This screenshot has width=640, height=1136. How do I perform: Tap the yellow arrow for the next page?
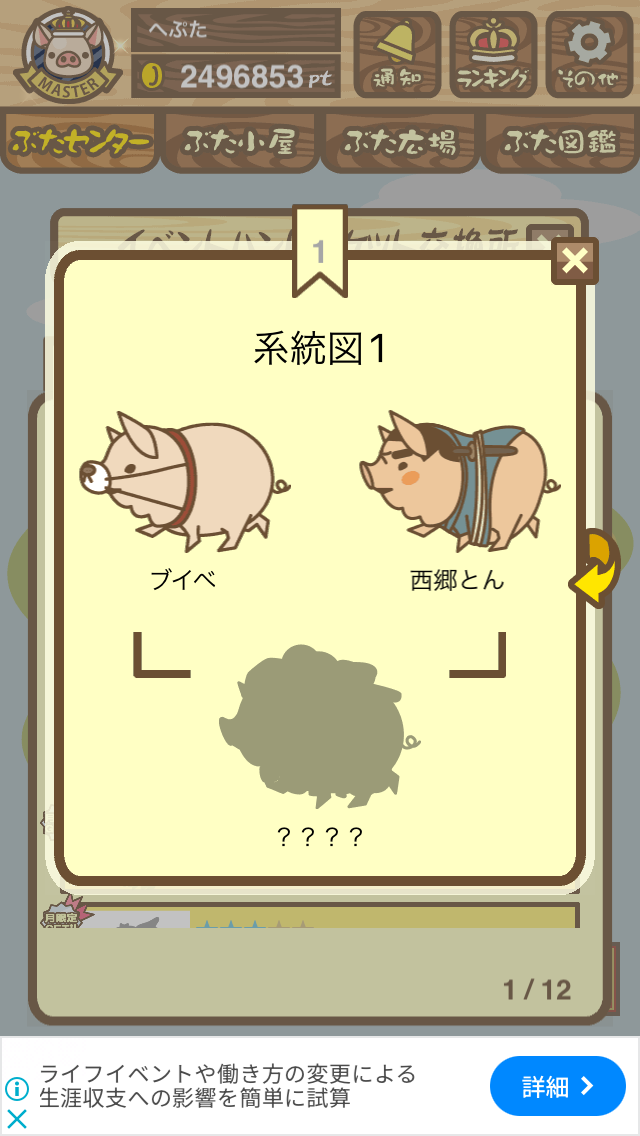(595, 569)
